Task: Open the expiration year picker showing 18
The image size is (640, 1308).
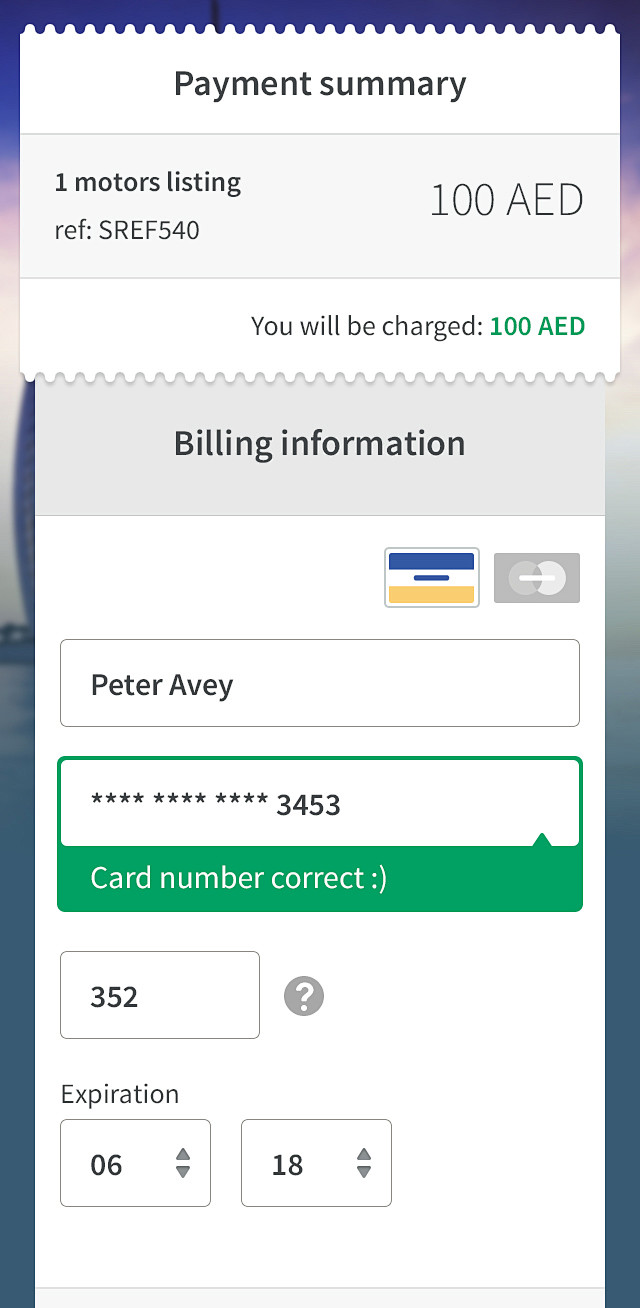Action: tap(316, 1163)
